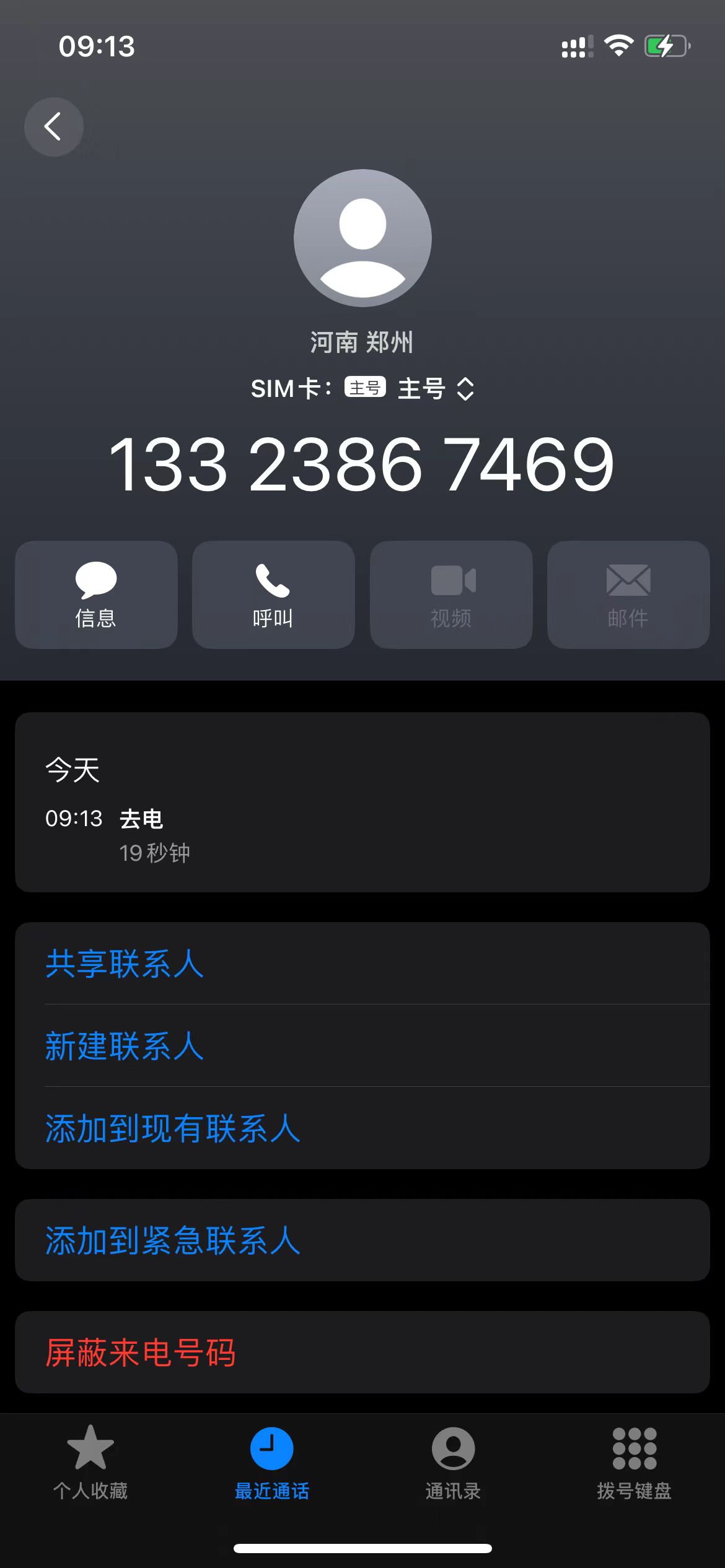Open the 最近通话 tab
Viewport: 725px width, 1568px height.
[272, 1463]
